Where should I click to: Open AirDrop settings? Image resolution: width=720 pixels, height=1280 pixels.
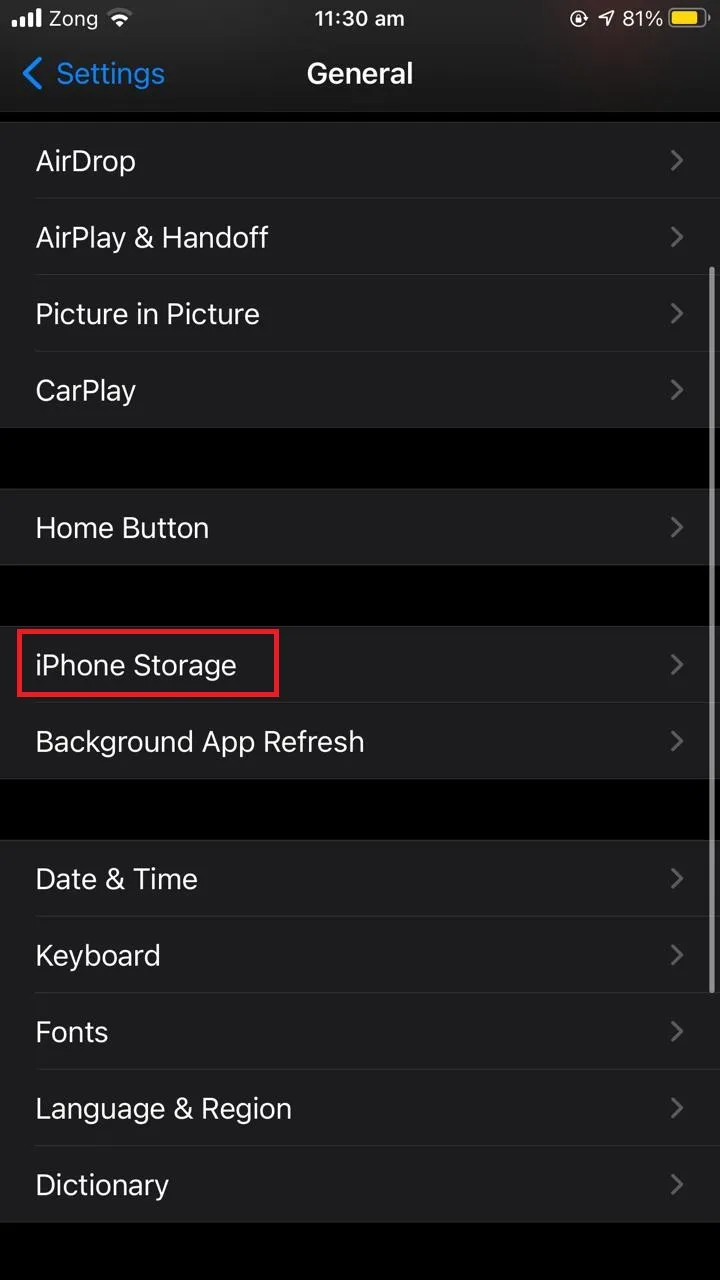[x=360, y=160]
